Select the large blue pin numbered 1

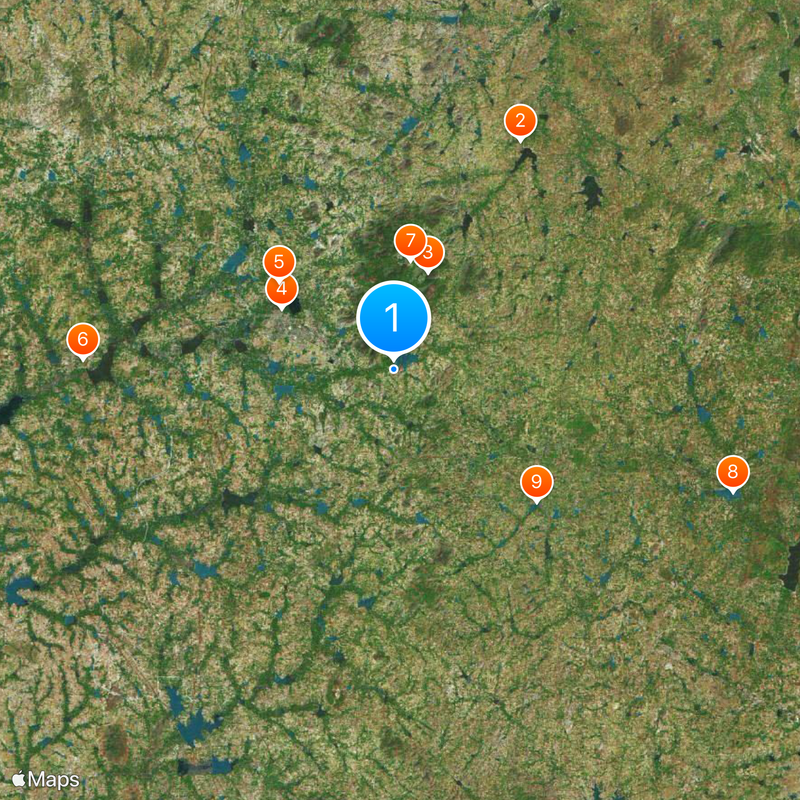tap(393, 317)
